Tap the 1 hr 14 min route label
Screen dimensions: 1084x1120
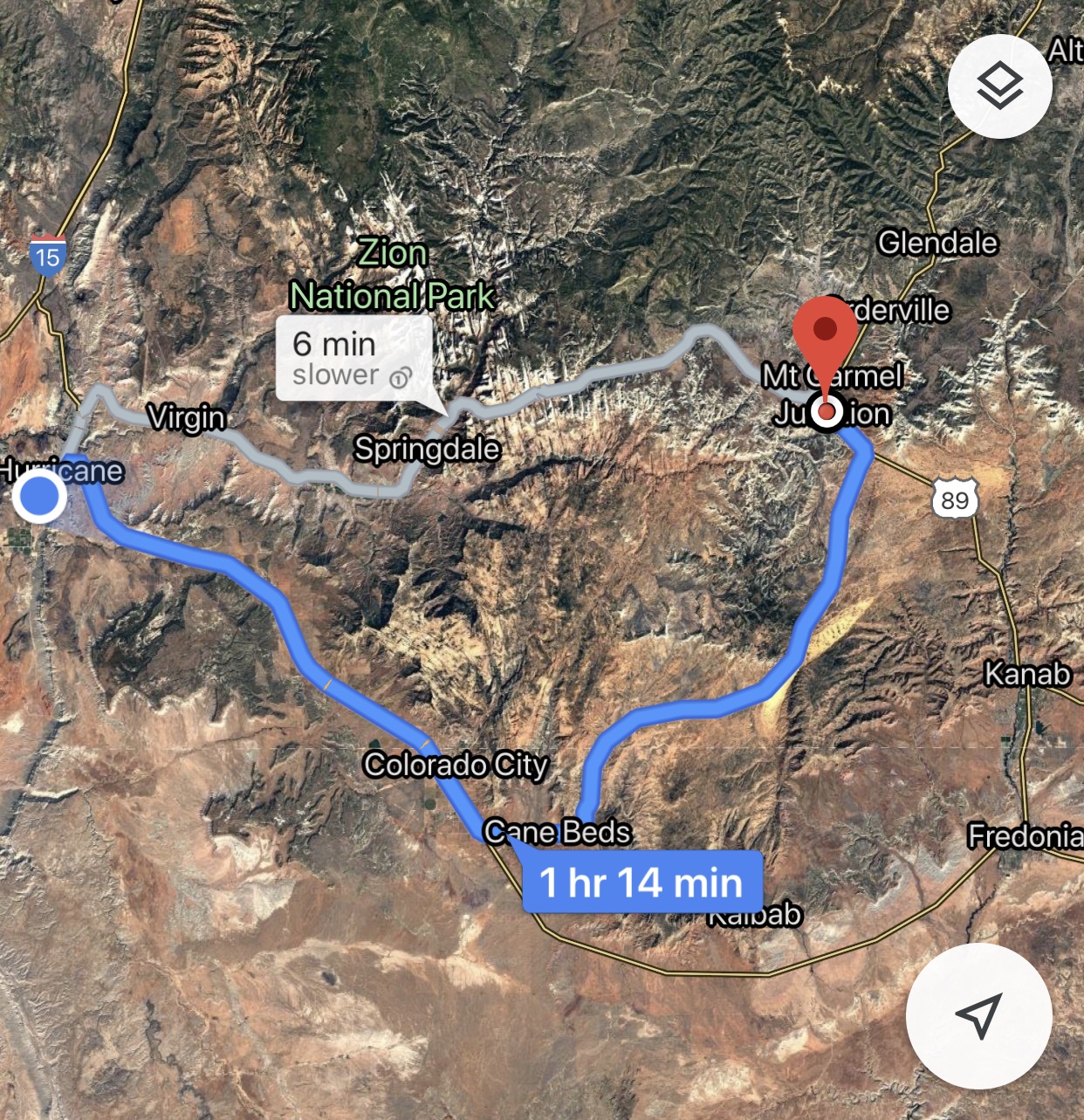[642, 882]
